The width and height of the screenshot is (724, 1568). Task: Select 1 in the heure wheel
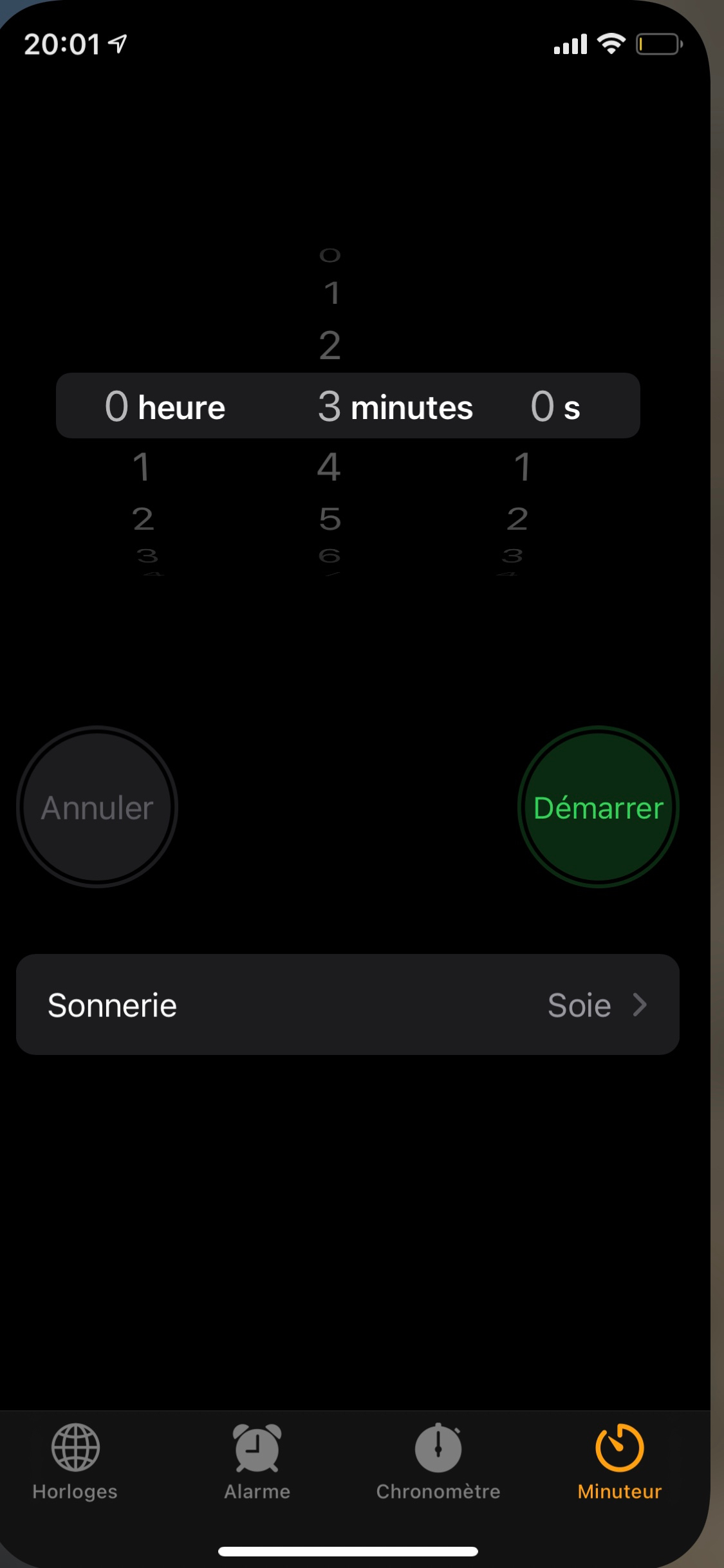(x=142, y=467)
